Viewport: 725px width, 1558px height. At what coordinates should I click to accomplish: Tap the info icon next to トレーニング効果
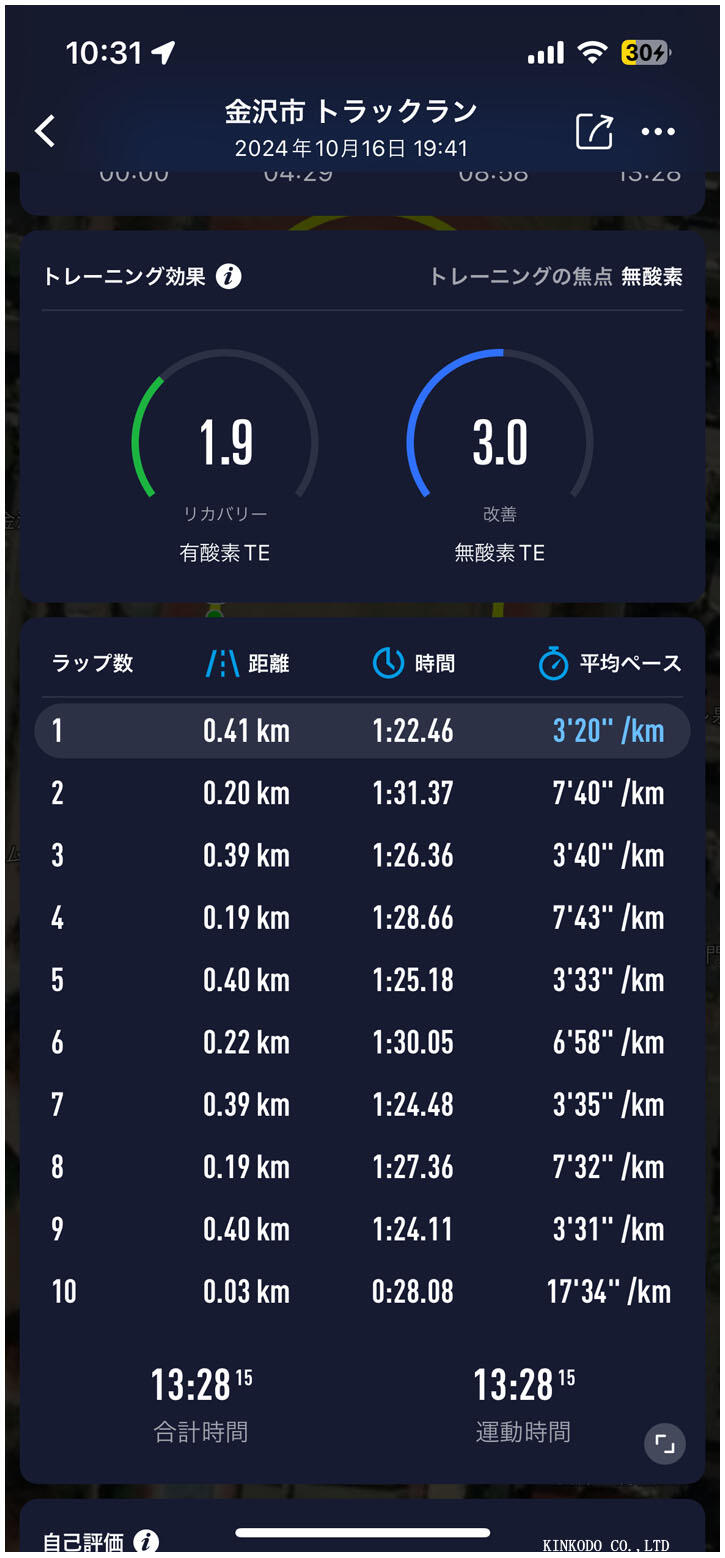pos(230,277)
